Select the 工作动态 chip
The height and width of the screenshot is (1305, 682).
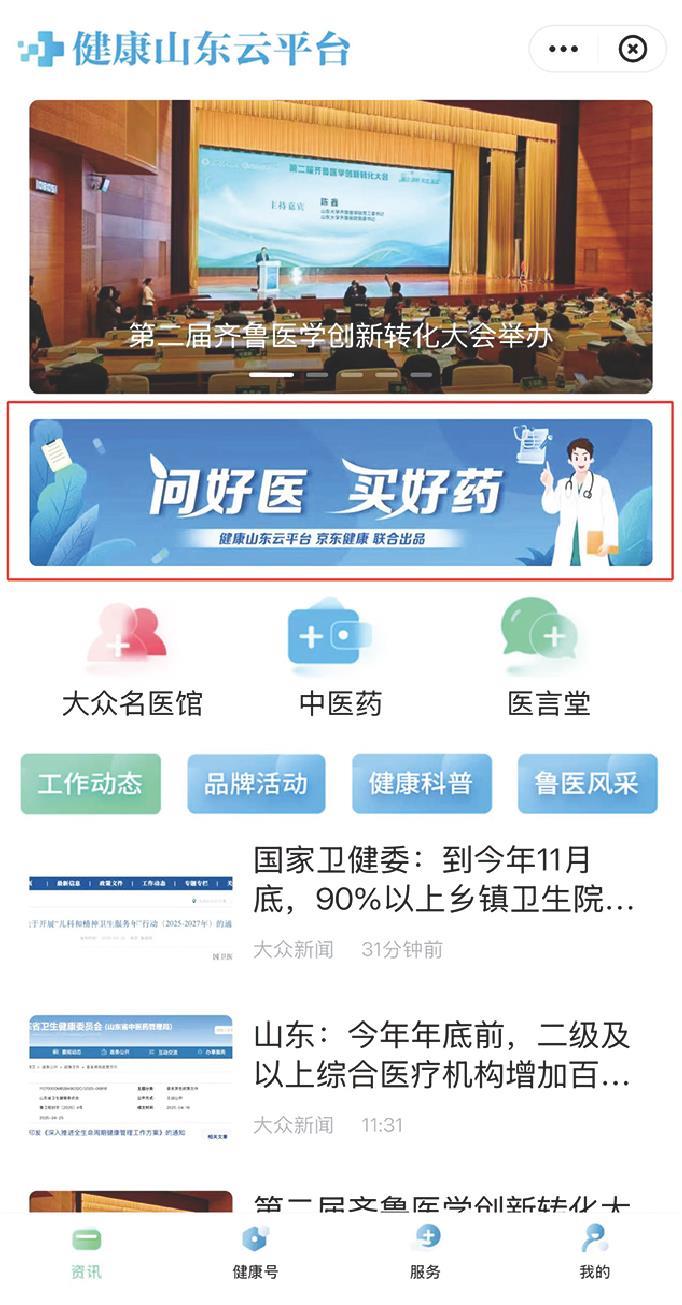(x=91, y=783)
